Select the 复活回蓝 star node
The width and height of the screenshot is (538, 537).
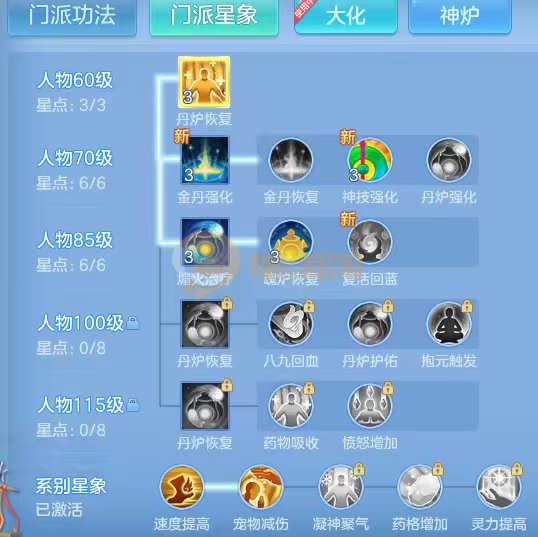[370, 242]
